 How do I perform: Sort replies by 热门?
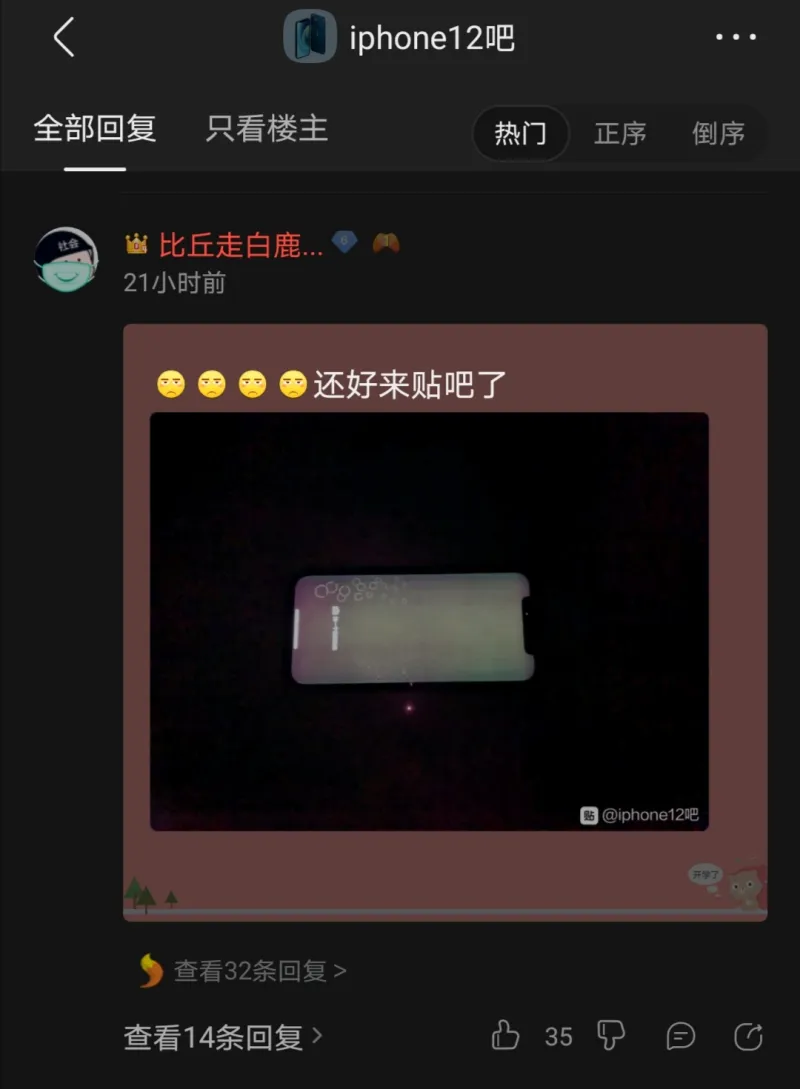pyautogui.click(x=520, y=133)
